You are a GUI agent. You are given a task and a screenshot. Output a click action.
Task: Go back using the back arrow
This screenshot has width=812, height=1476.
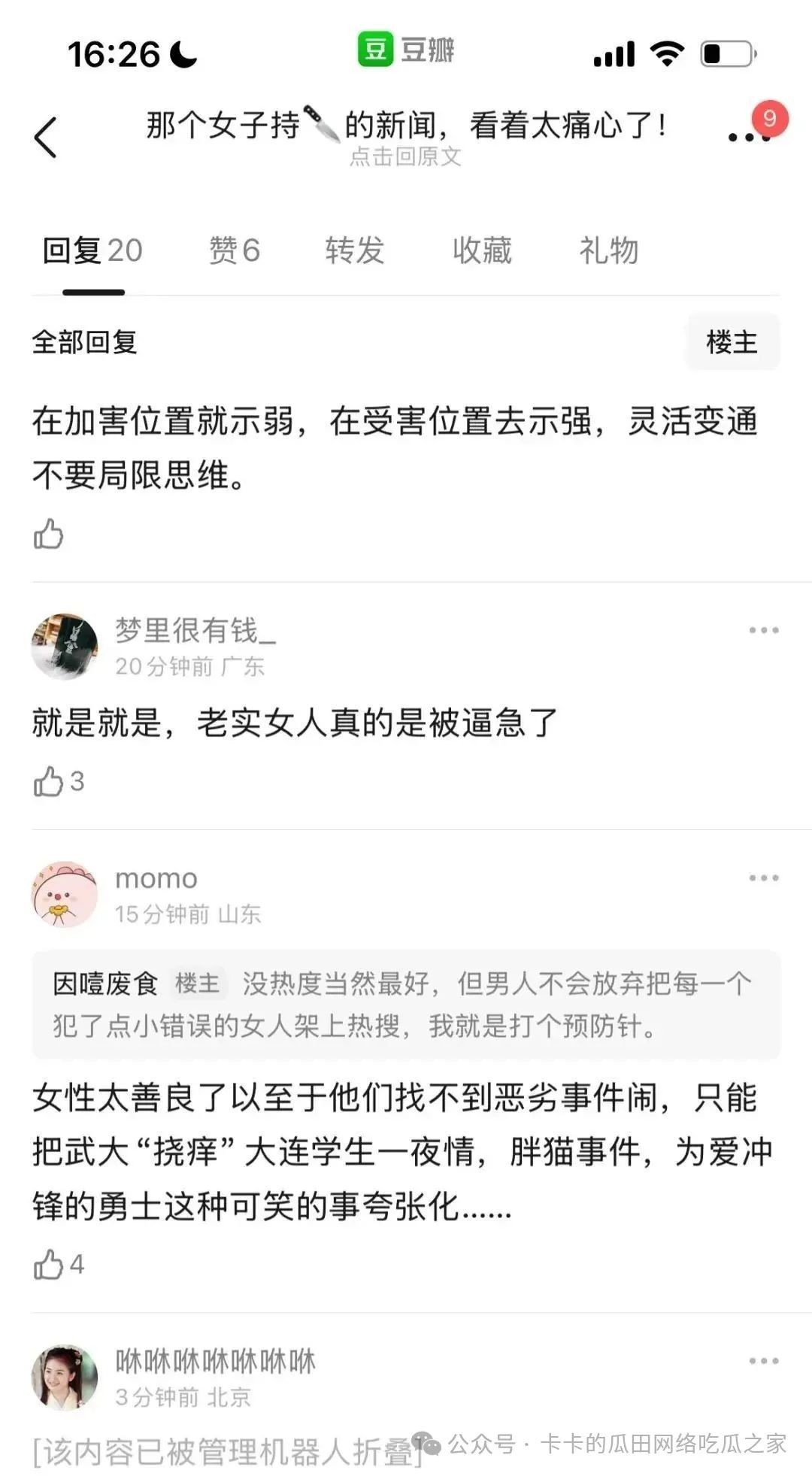[x=46, y=138]
